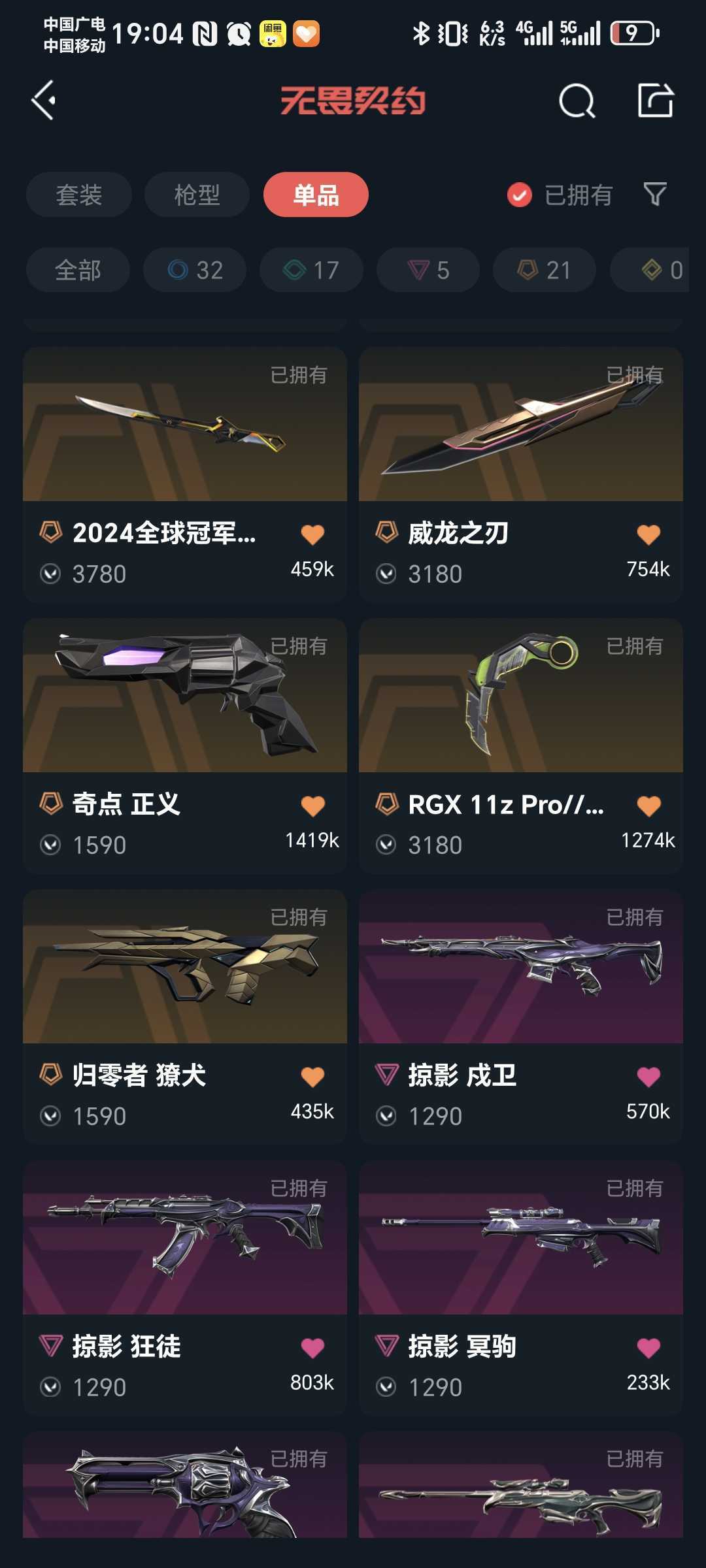Open the 奇点 正义 skin card
This screenshot has height=1568, width=706.
(x=184, y=745)
